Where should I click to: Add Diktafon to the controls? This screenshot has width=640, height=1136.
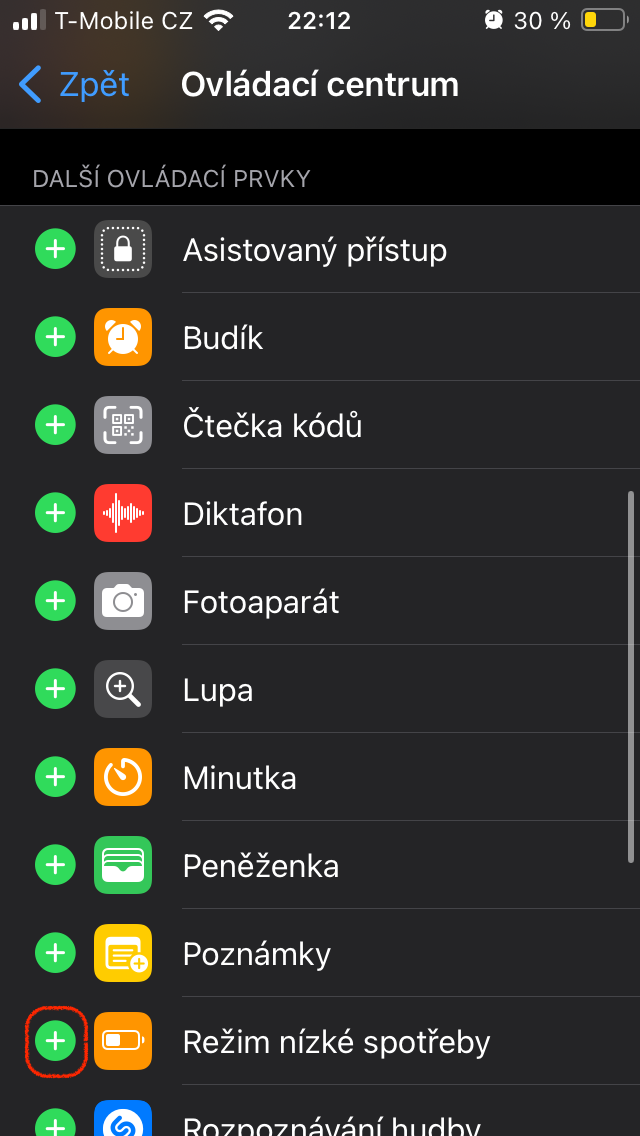pyautogui.click(x=56, y=513)
